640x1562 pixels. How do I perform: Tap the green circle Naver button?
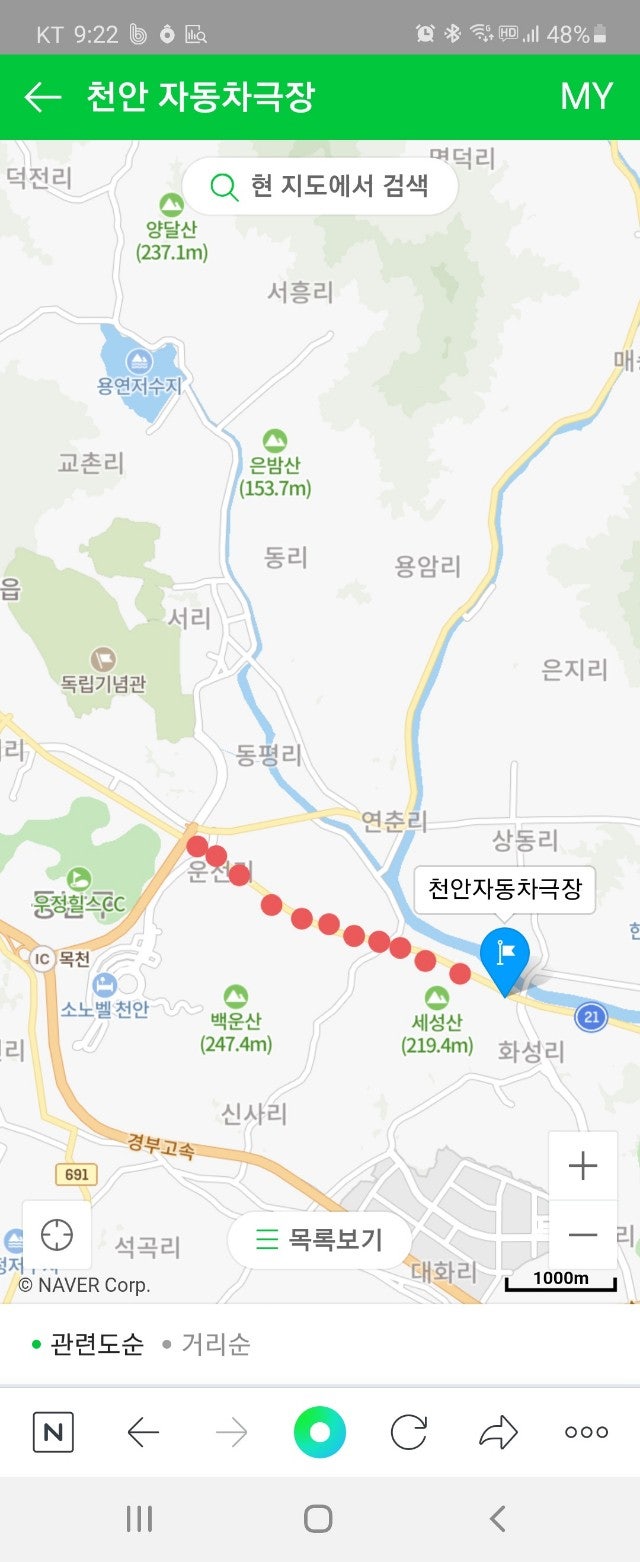(x=320, y=1433)
